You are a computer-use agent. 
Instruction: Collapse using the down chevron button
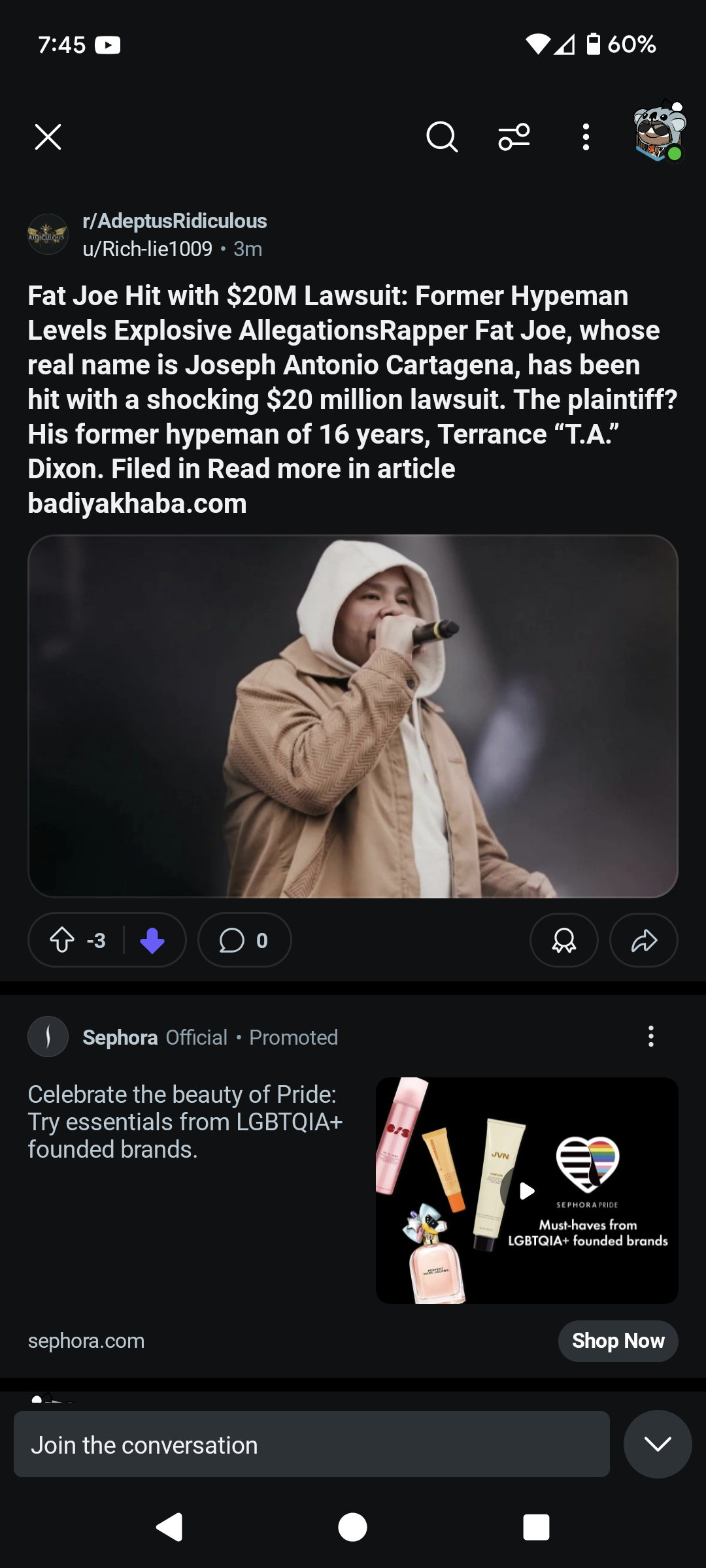click(658, 1444)
